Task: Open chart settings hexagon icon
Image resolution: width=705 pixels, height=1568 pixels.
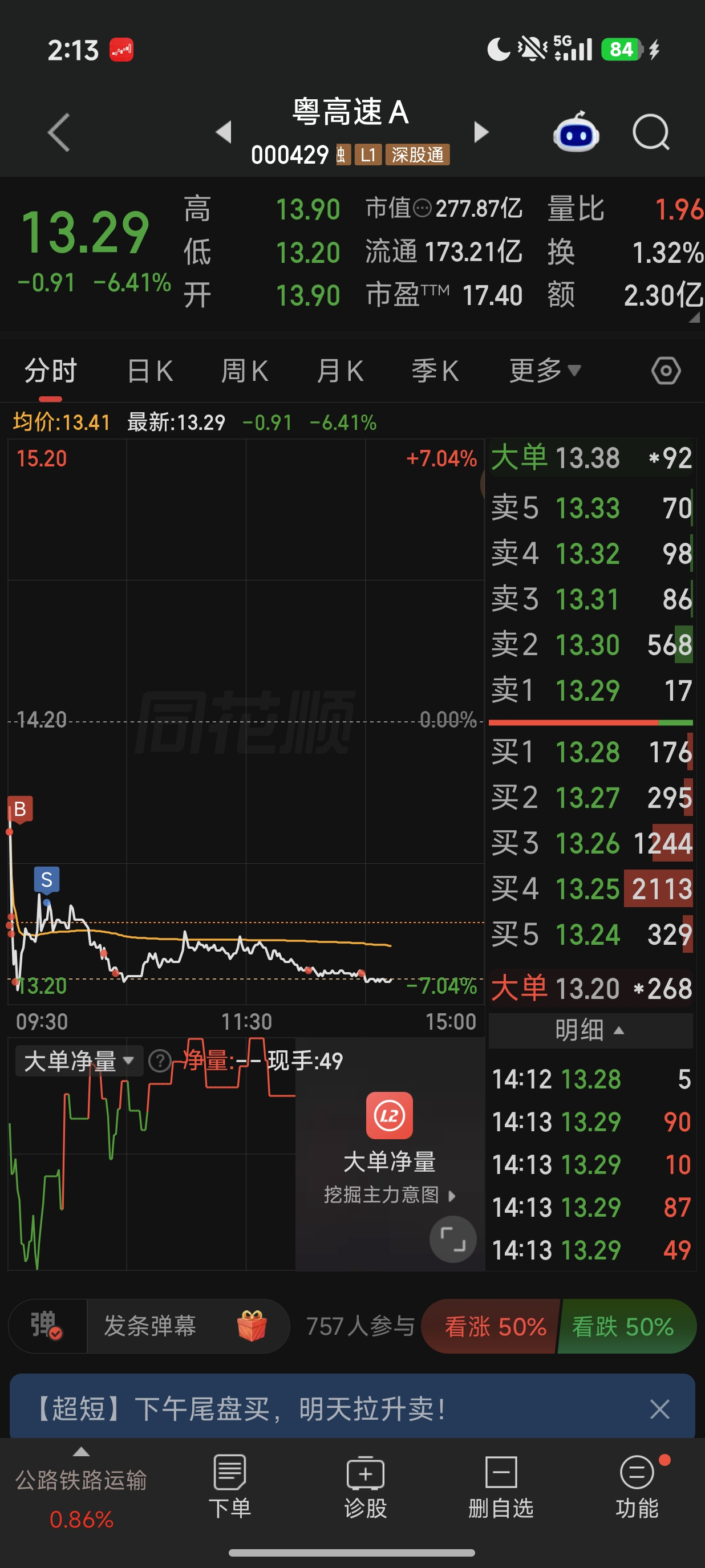Action: 666,371
